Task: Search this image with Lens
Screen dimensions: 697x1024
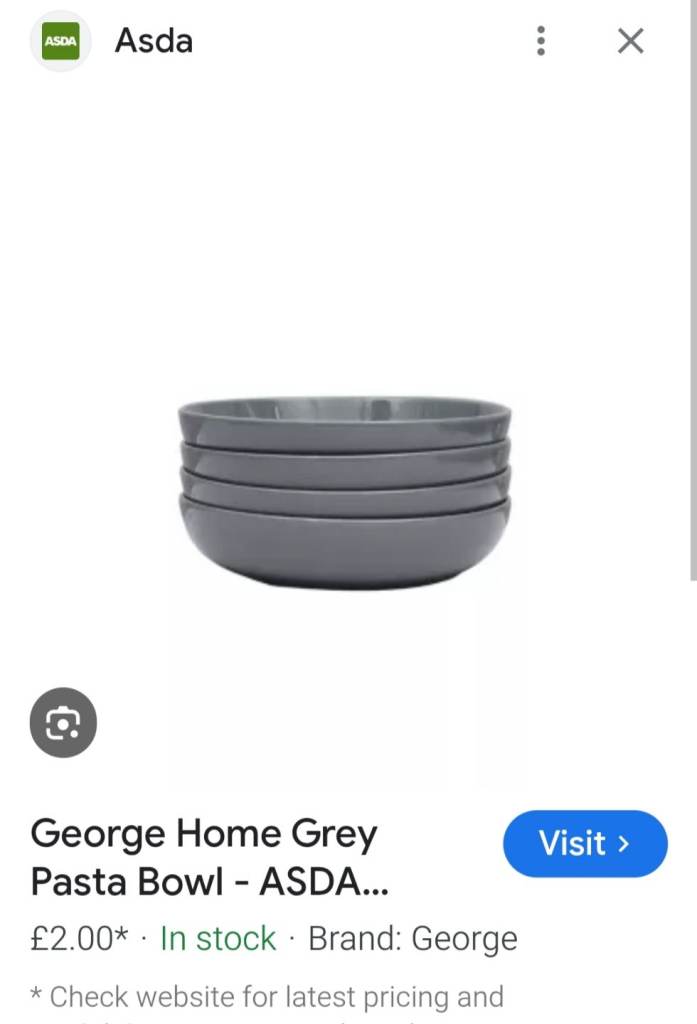Action: coord(63,721)
